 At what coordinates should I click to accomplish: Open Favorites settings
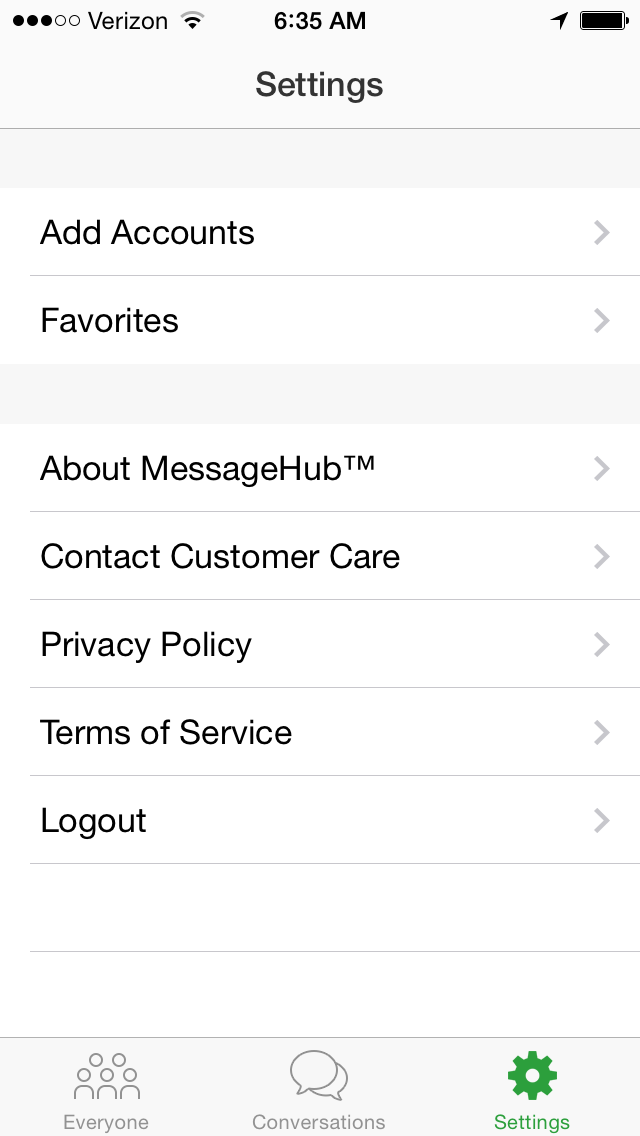[x=320, y=320]
